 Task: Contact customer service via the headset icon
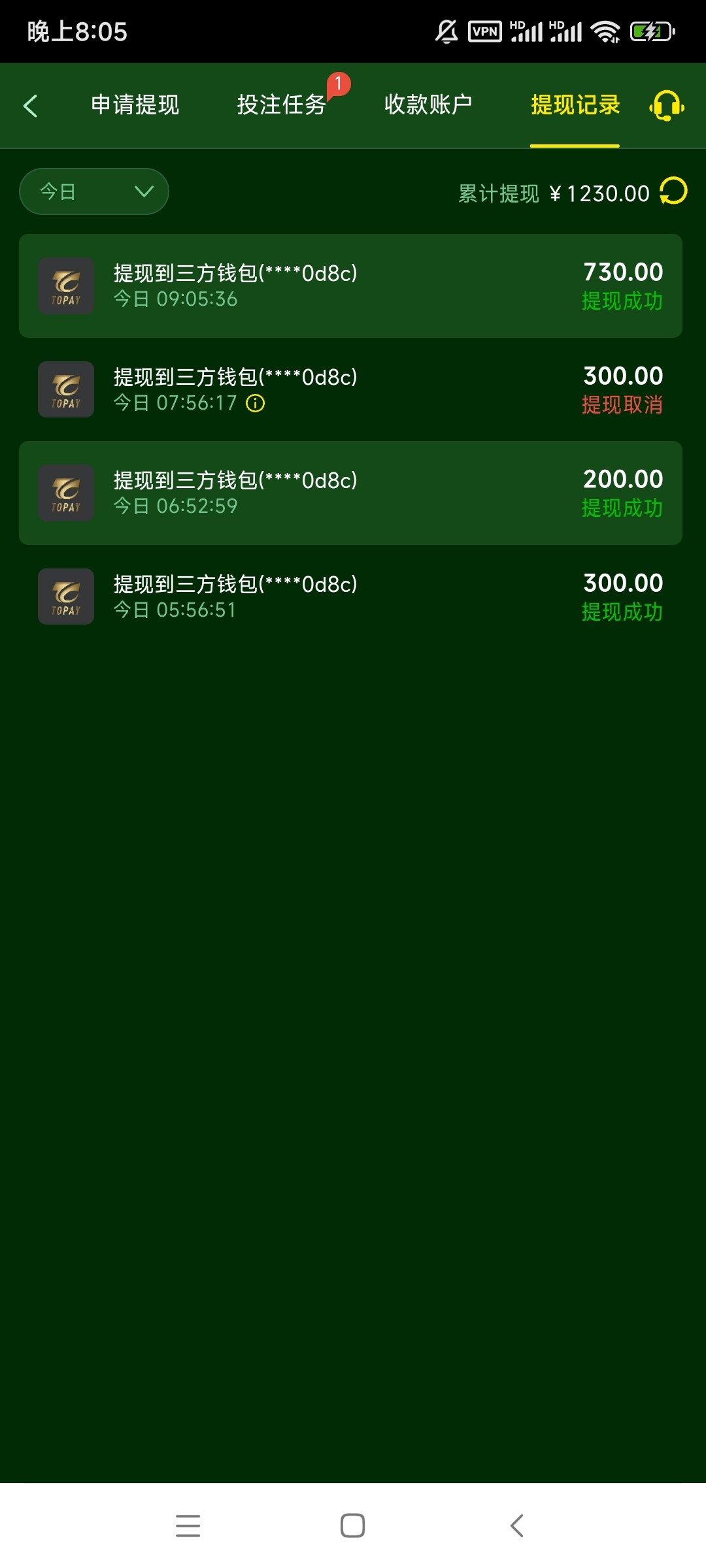[x=667, y=105]
